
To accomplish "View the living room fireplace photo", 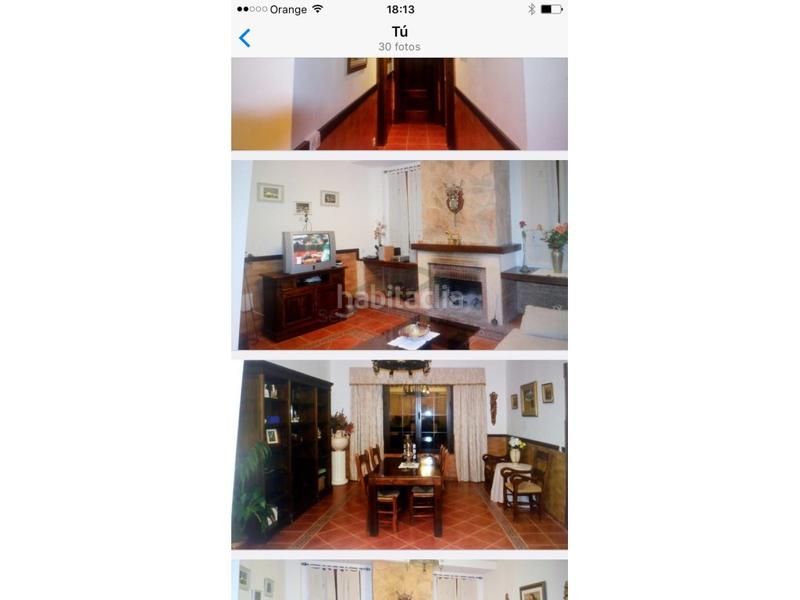I will pos(399,255).
